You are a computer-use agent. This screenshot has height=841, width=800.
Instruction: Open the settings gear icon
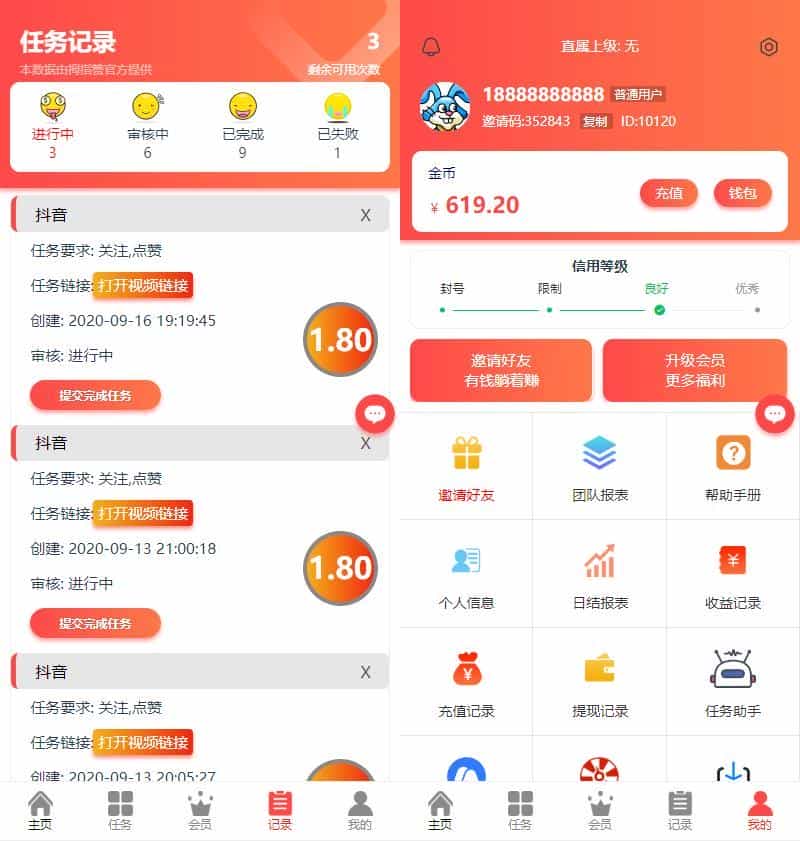[768, 46]
